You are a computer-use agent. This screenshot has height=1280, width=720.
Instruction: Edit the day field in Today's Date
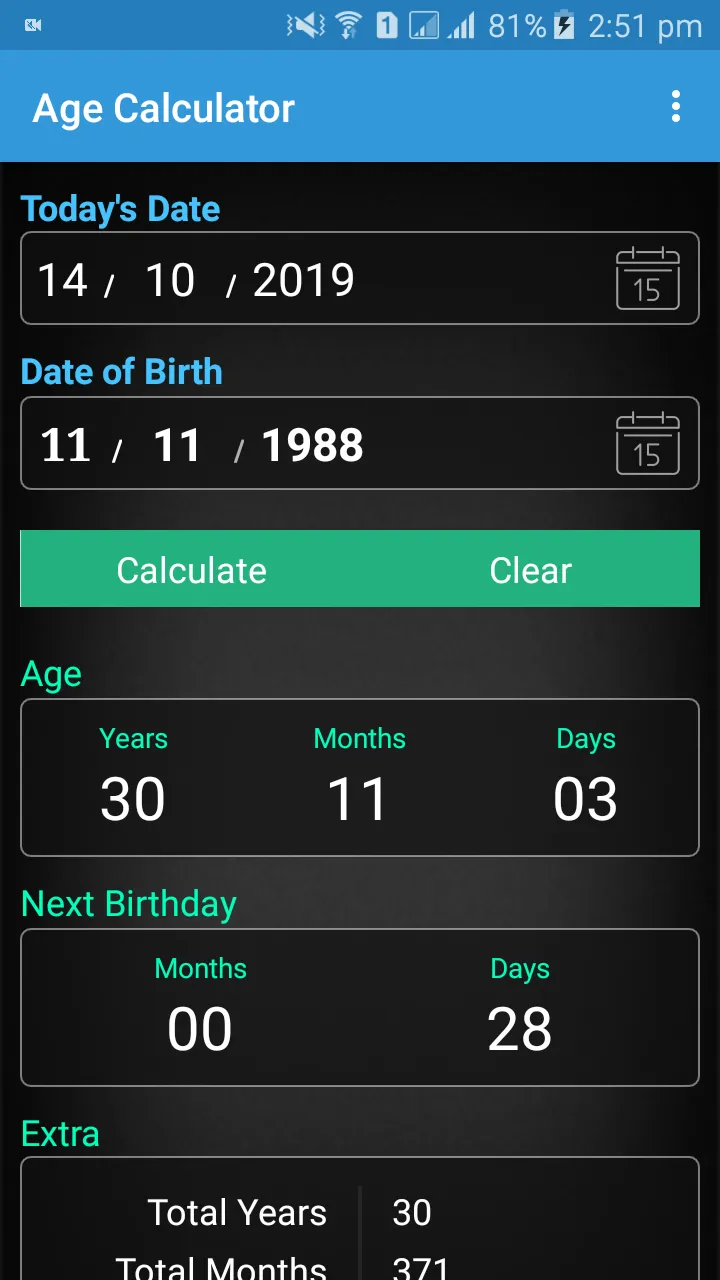(63, 280)
